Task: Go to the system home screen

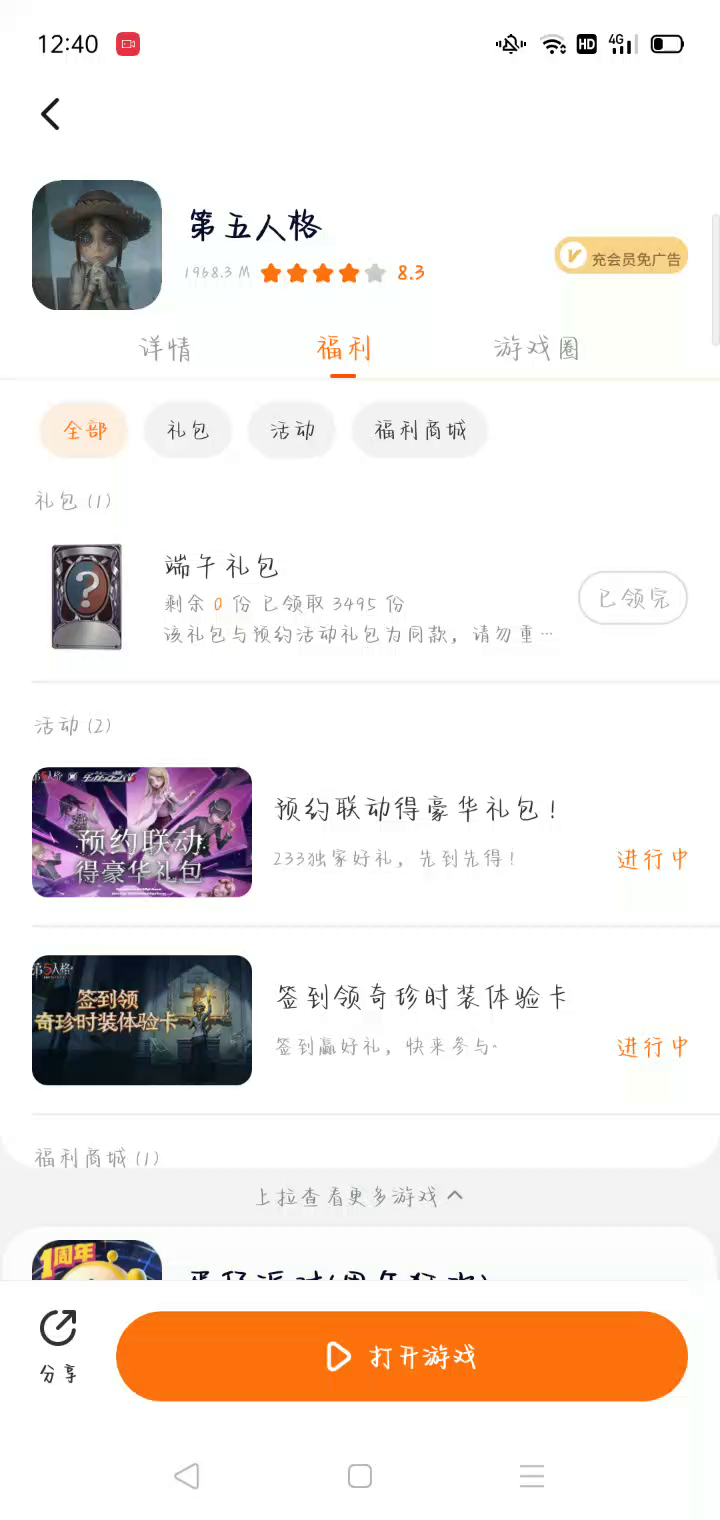Action: (x=360, y=1476)
